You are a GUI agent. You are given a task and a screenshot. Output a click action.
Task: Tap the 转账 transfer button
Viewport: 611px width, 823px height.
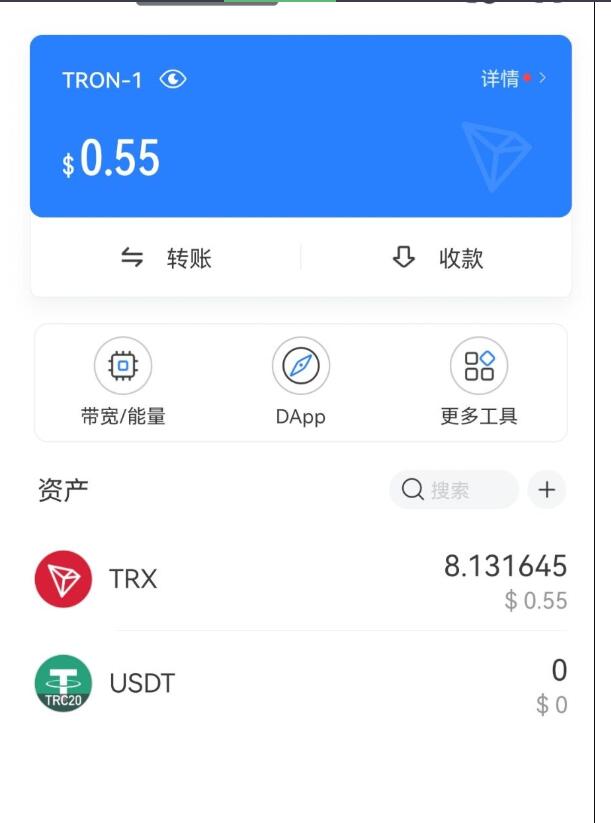click(166, 258)
